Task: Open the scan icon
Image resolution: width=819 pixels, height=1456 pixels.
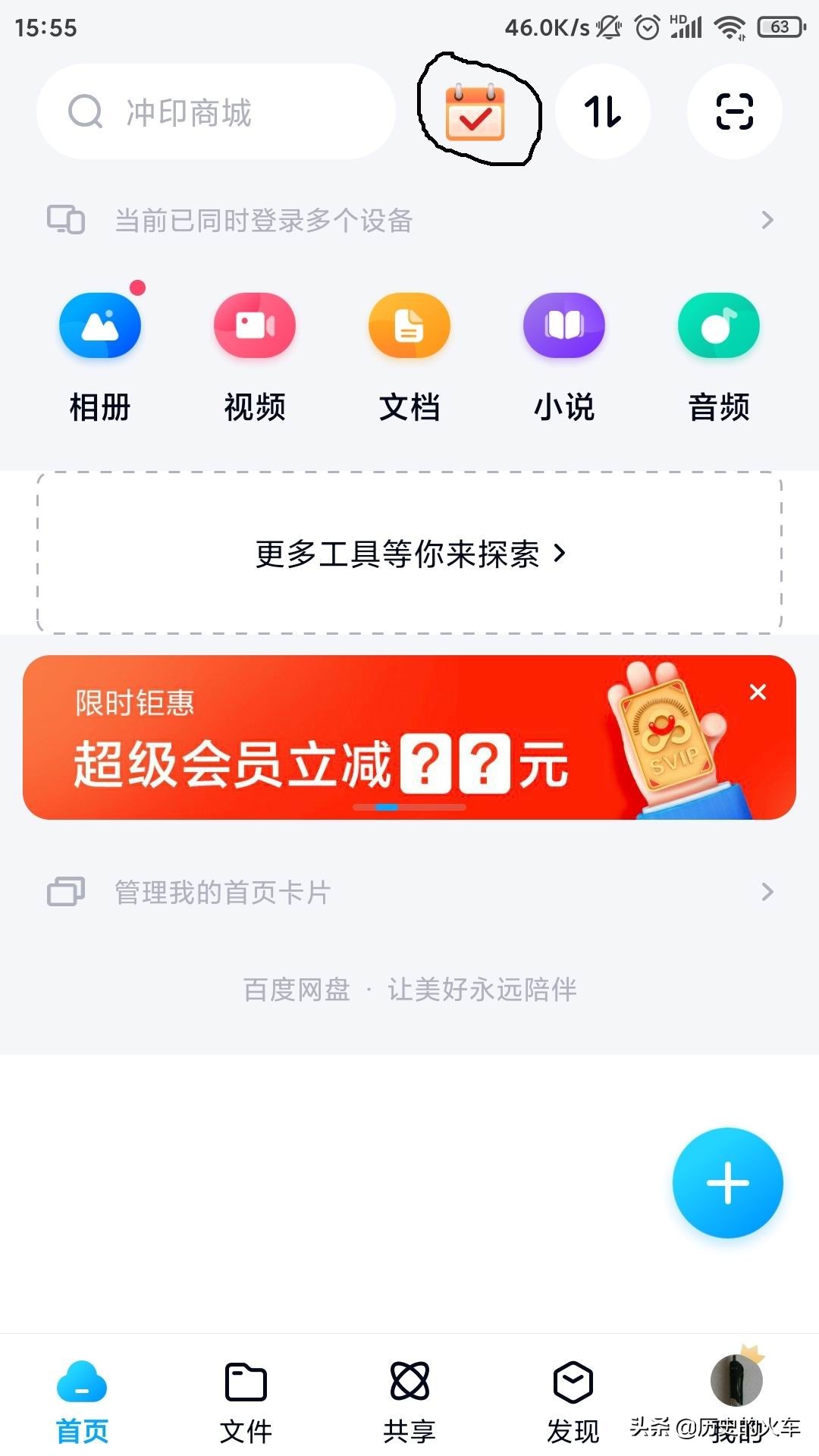Action: click(x=734, y=112)
